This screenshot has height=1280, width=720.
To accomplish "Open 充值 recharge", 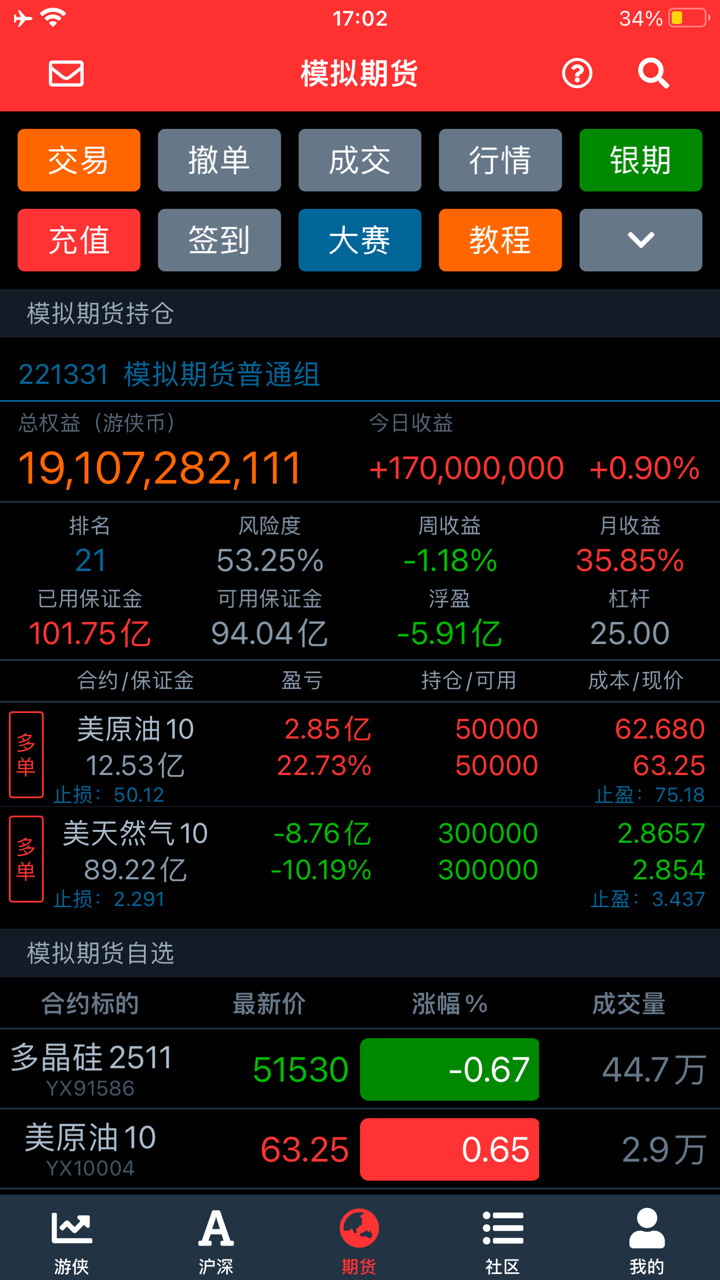I will tap(79, 240).
